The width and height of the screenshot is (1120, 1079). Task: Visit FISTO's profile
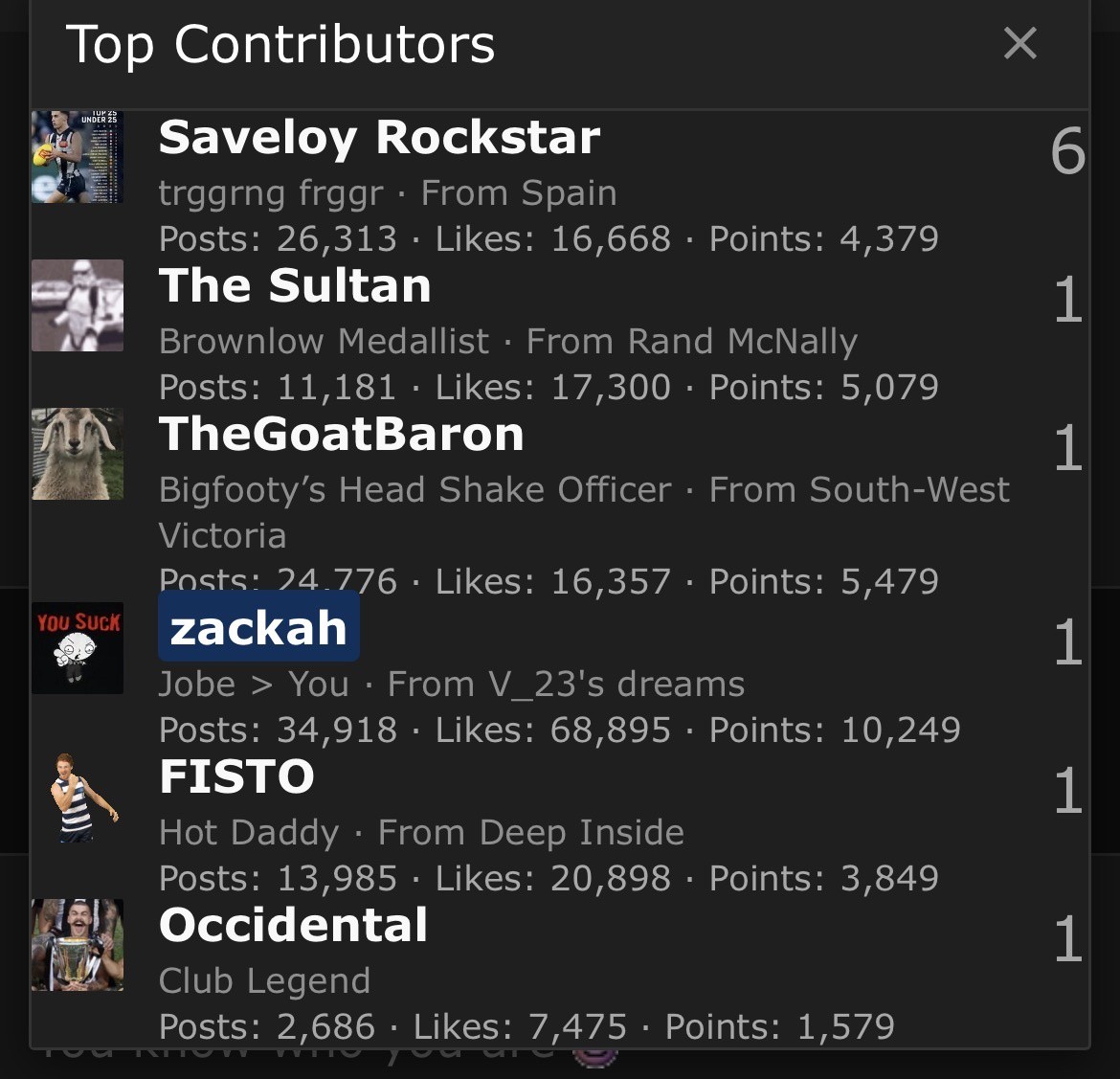click(x=236, y=776)
